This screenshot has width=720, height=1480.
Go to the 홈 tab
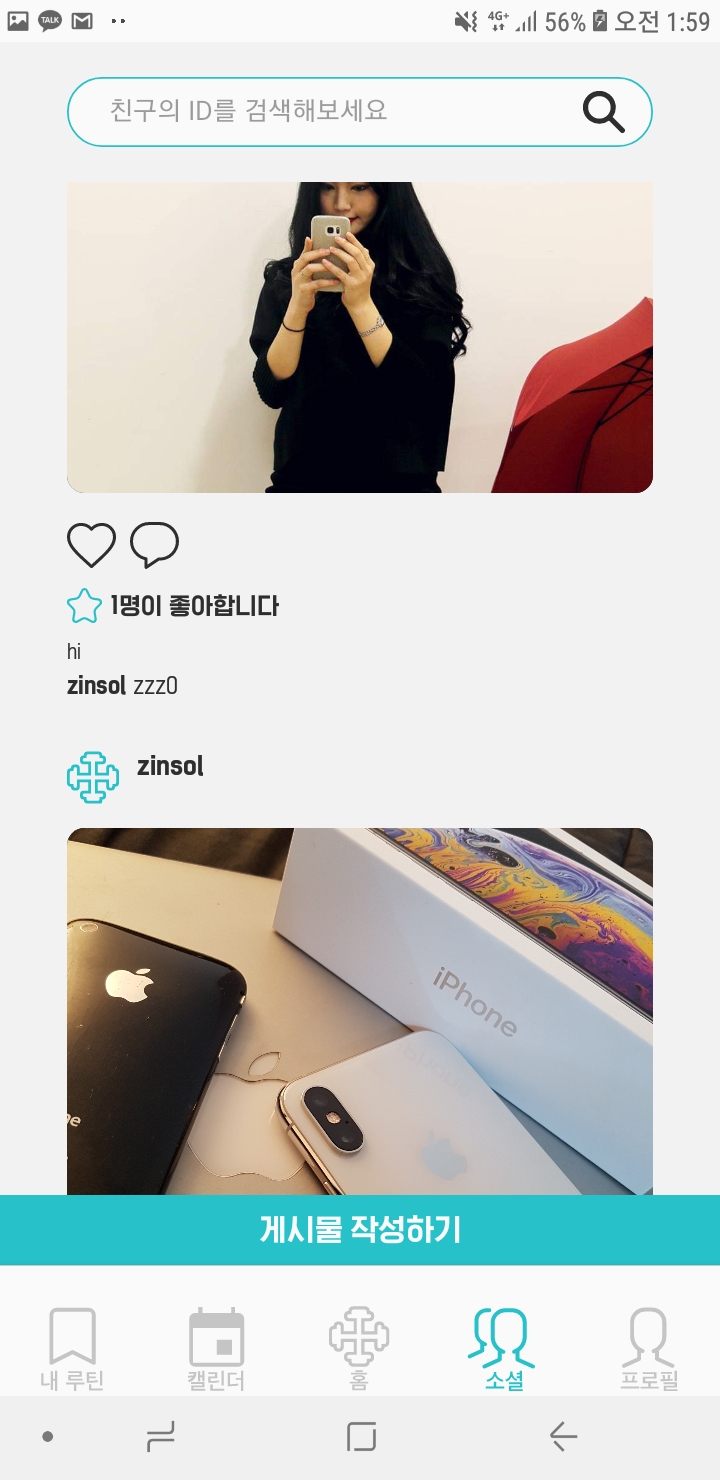(359, 1348)
